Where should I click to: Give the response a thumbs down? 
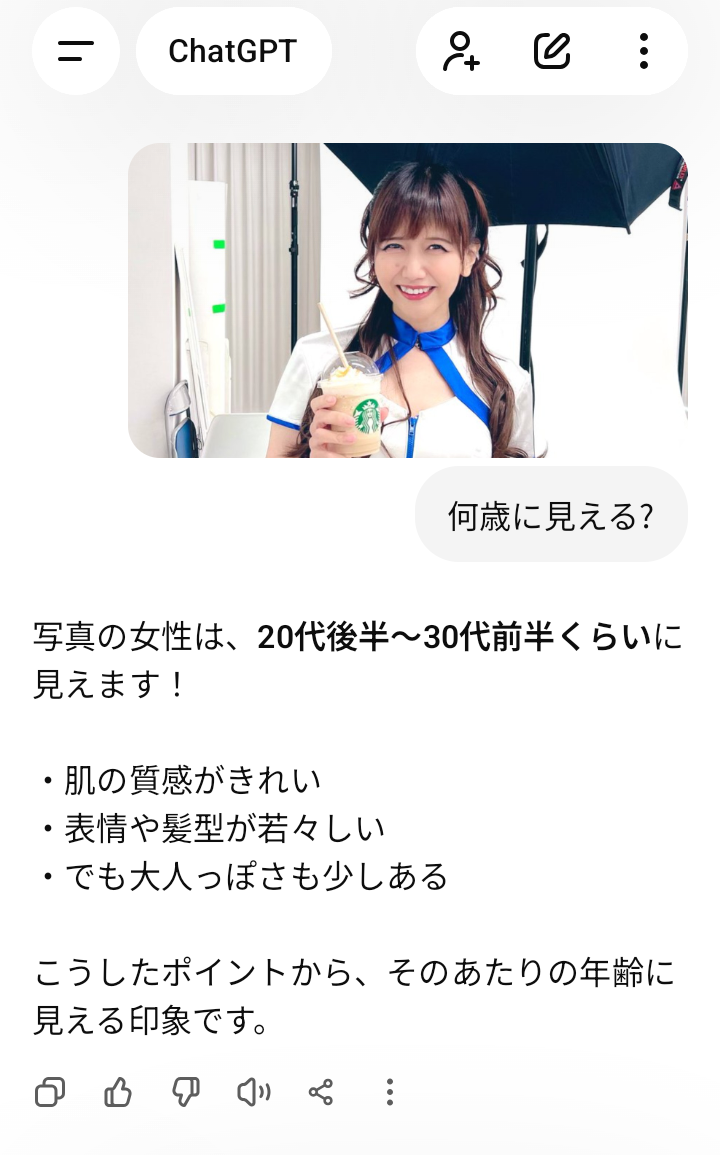(186, 1092)
